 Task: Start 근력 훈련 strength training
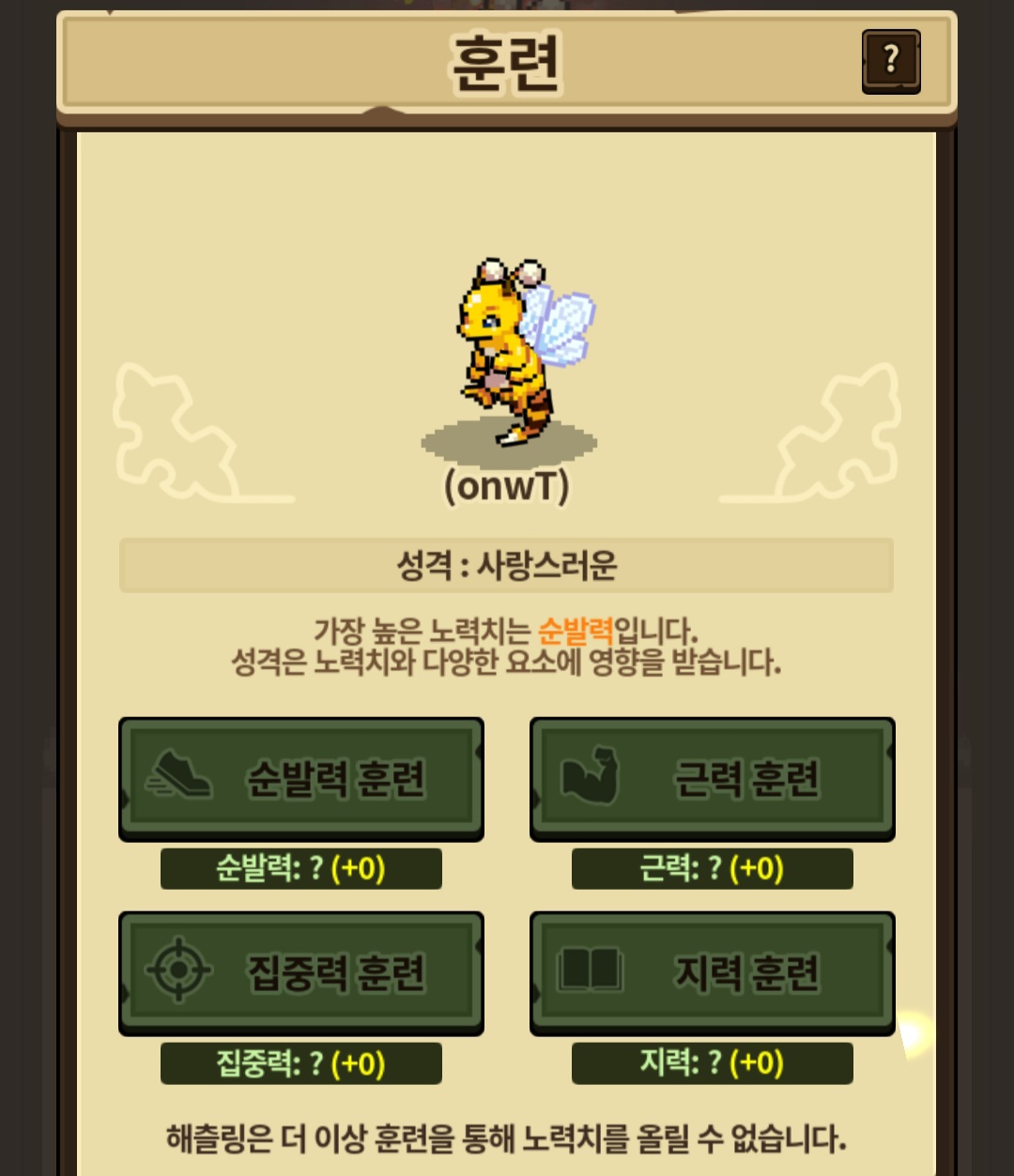pos(712,778)
